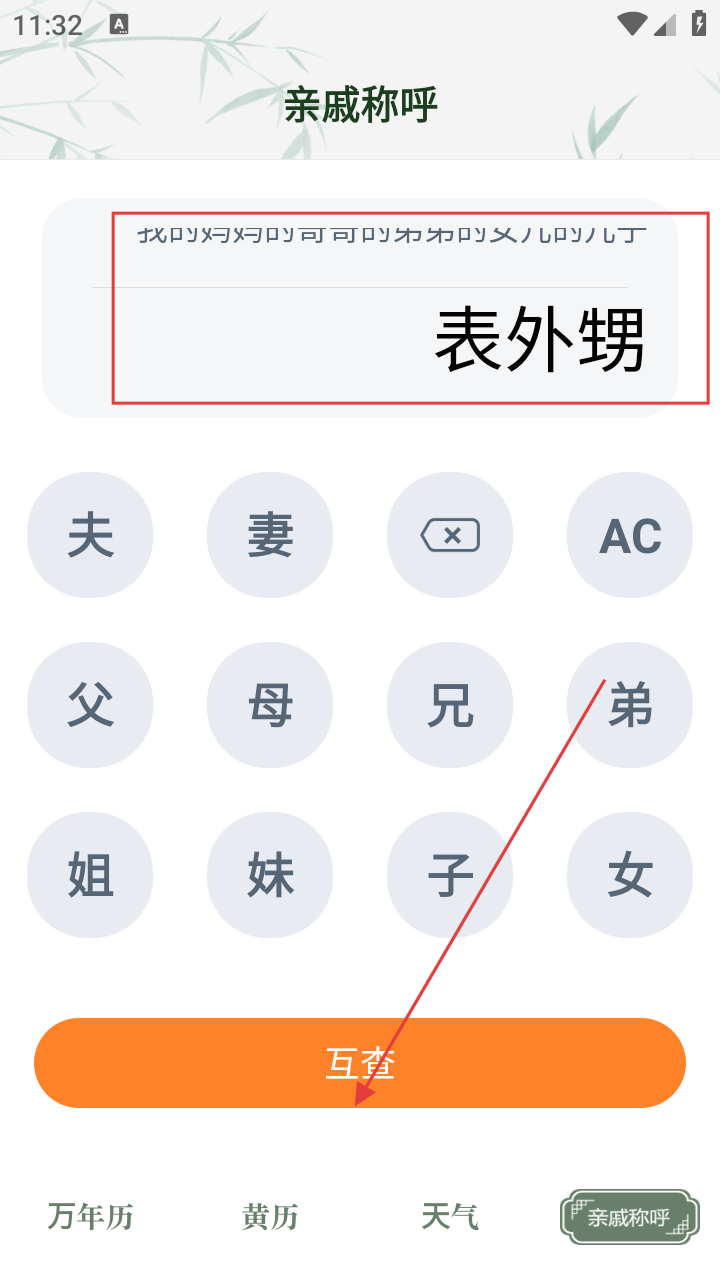Clear everything with the AC key
The height and width of the screenshot is (1280, 720).
coord(630,535)
